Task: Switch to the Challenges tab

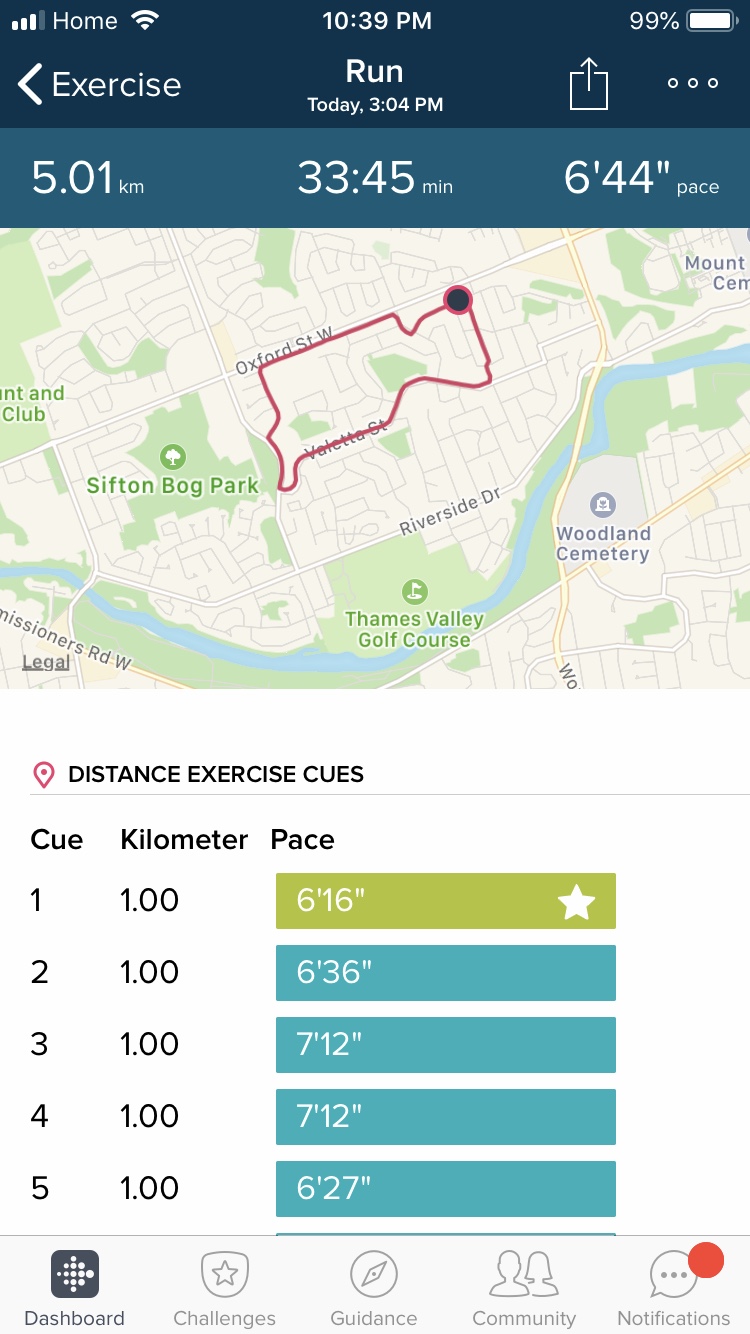Action: pos(224,1288)
